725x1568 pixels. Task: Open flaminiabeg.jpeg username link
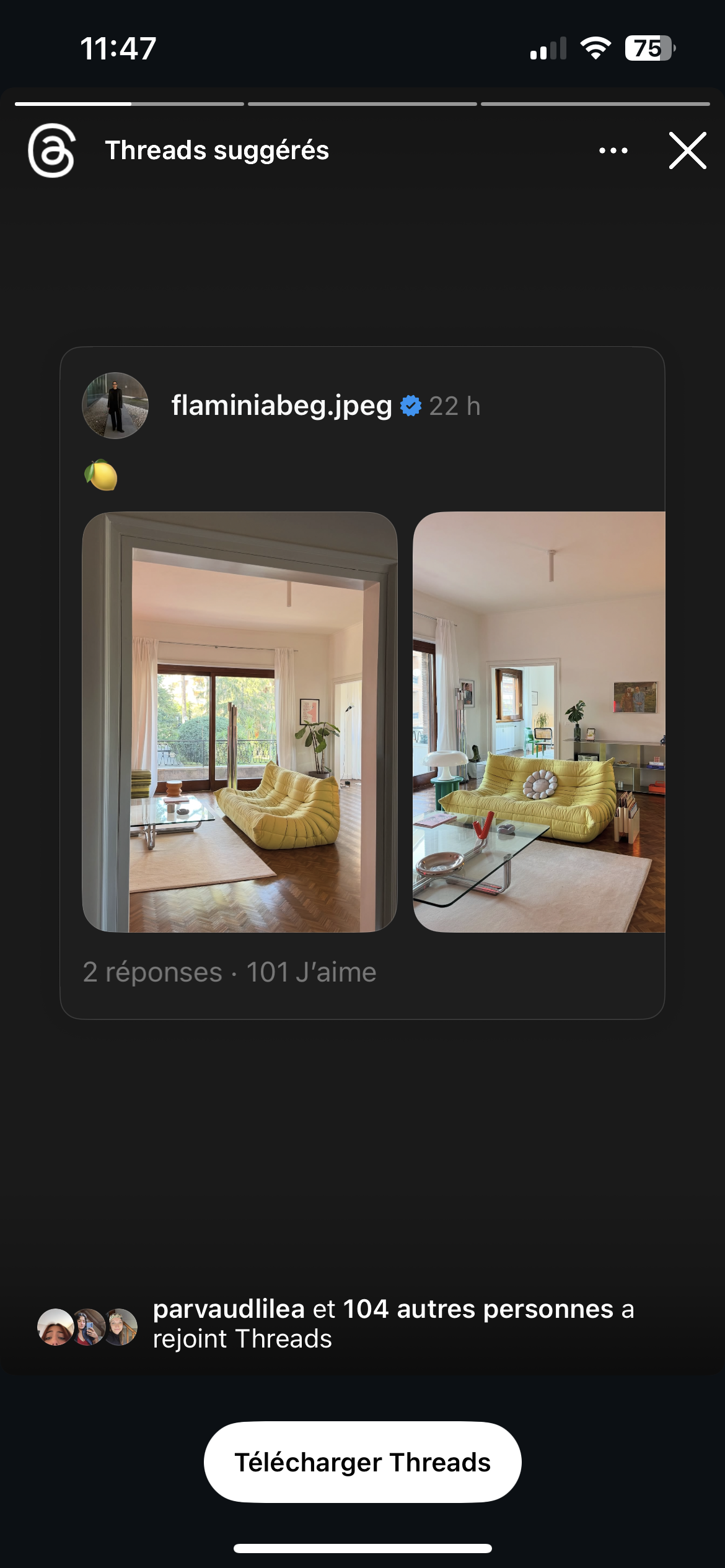point(281,406)
